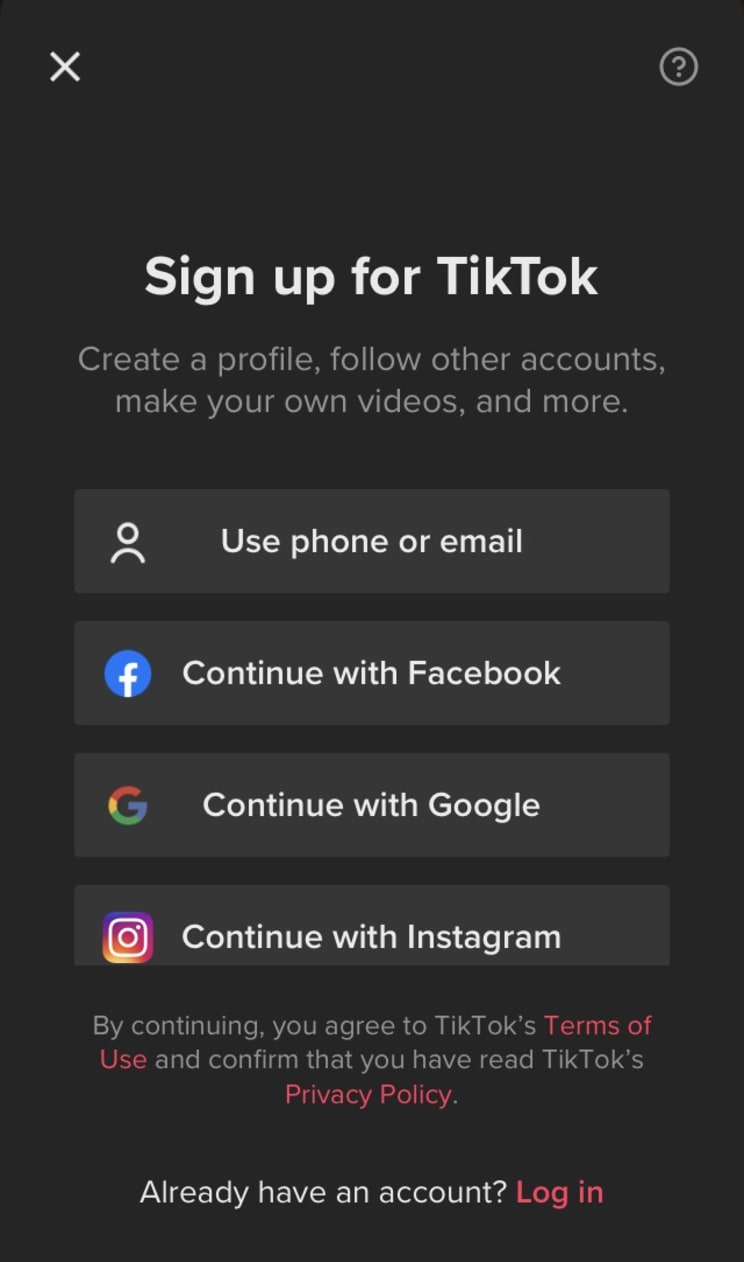The image size is (744, 1262).
Task: Choose Continue with Google
Action: click(371, 805)
